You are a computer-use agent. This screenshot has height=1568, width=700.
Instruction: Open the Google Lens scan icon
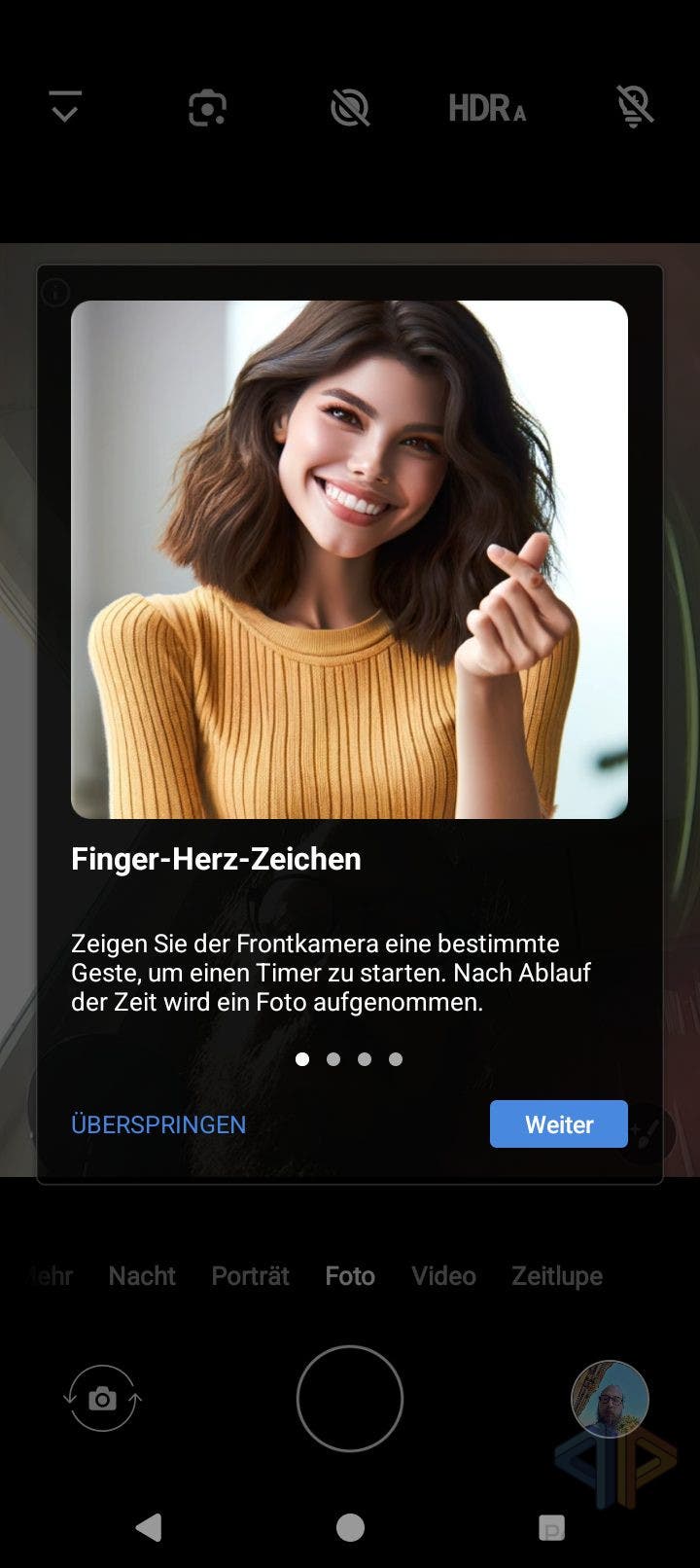[x=207, y=107]
